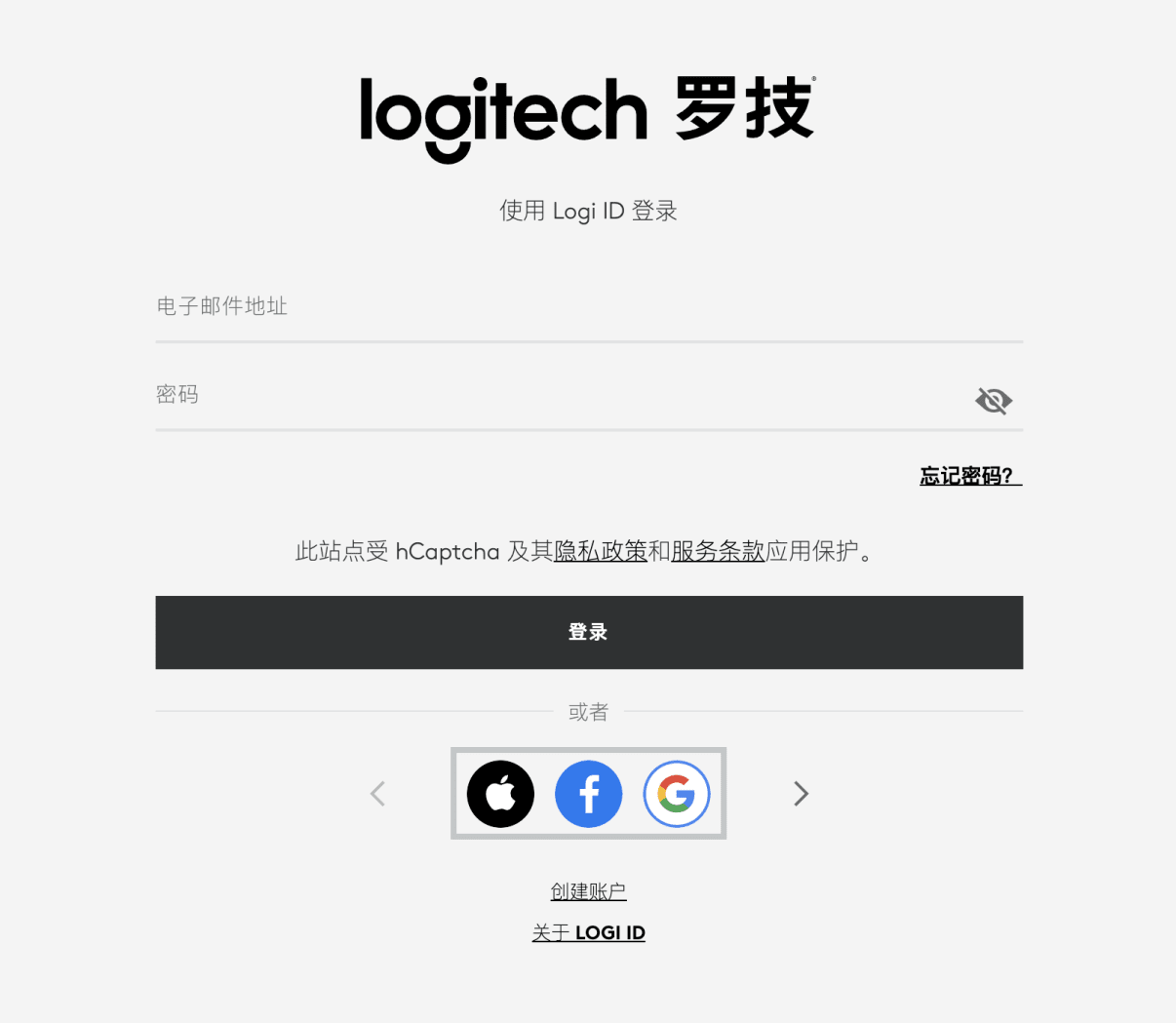Show more sign-in options with right arrow
The height and width of the screenshot is (1023, 1176).
[x=801, y=794]
